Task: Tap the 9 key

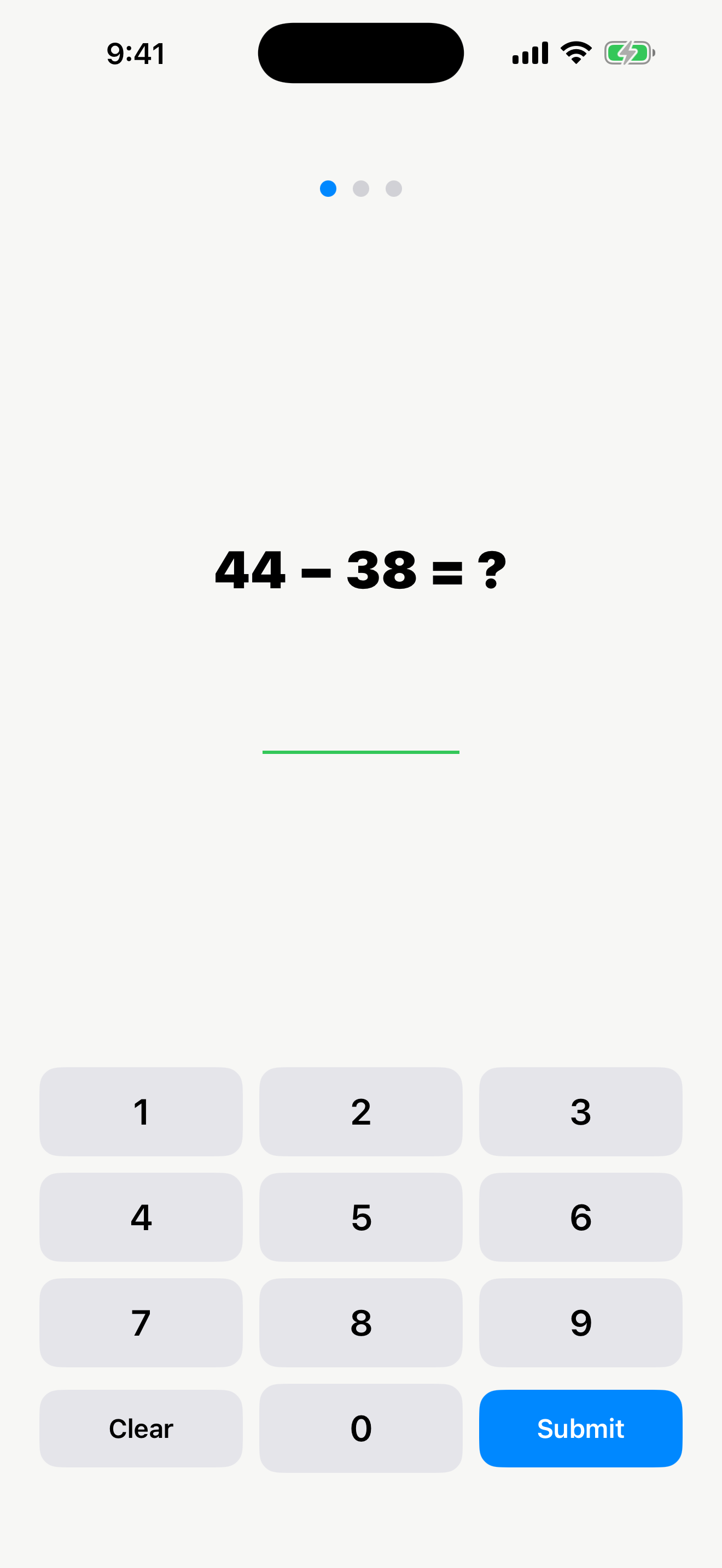Action: pos(580,1323)
